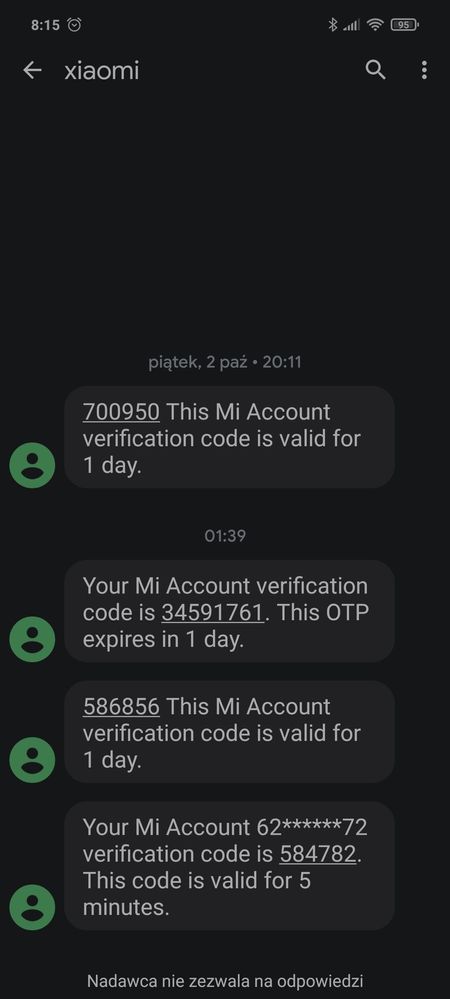Tap the underlined code 34591761
Image resolution: width=450 pixels, height=999 pixels.
click(x=212, y=613)
